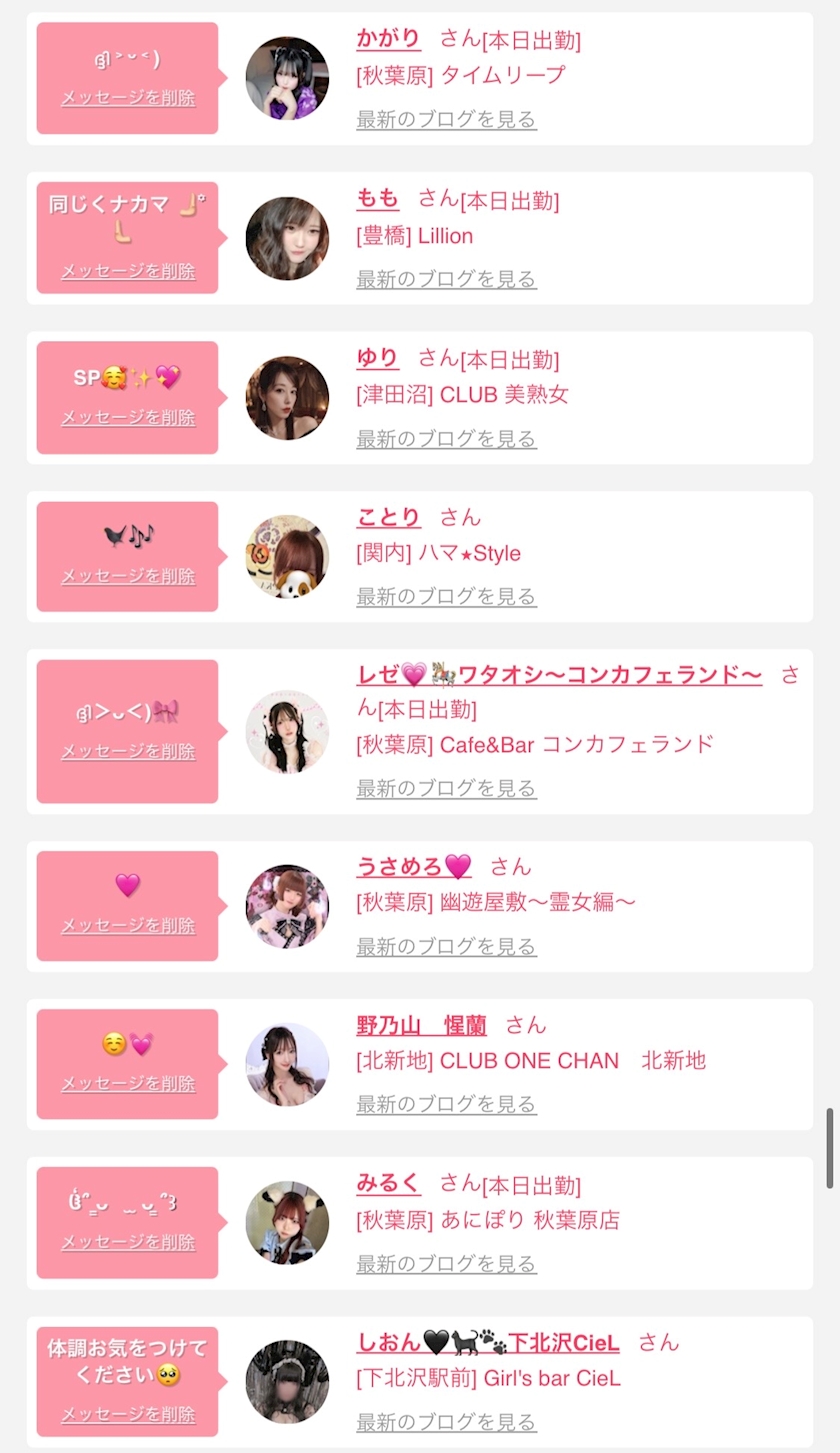View ことり's latest blog

tap(446, 597)
